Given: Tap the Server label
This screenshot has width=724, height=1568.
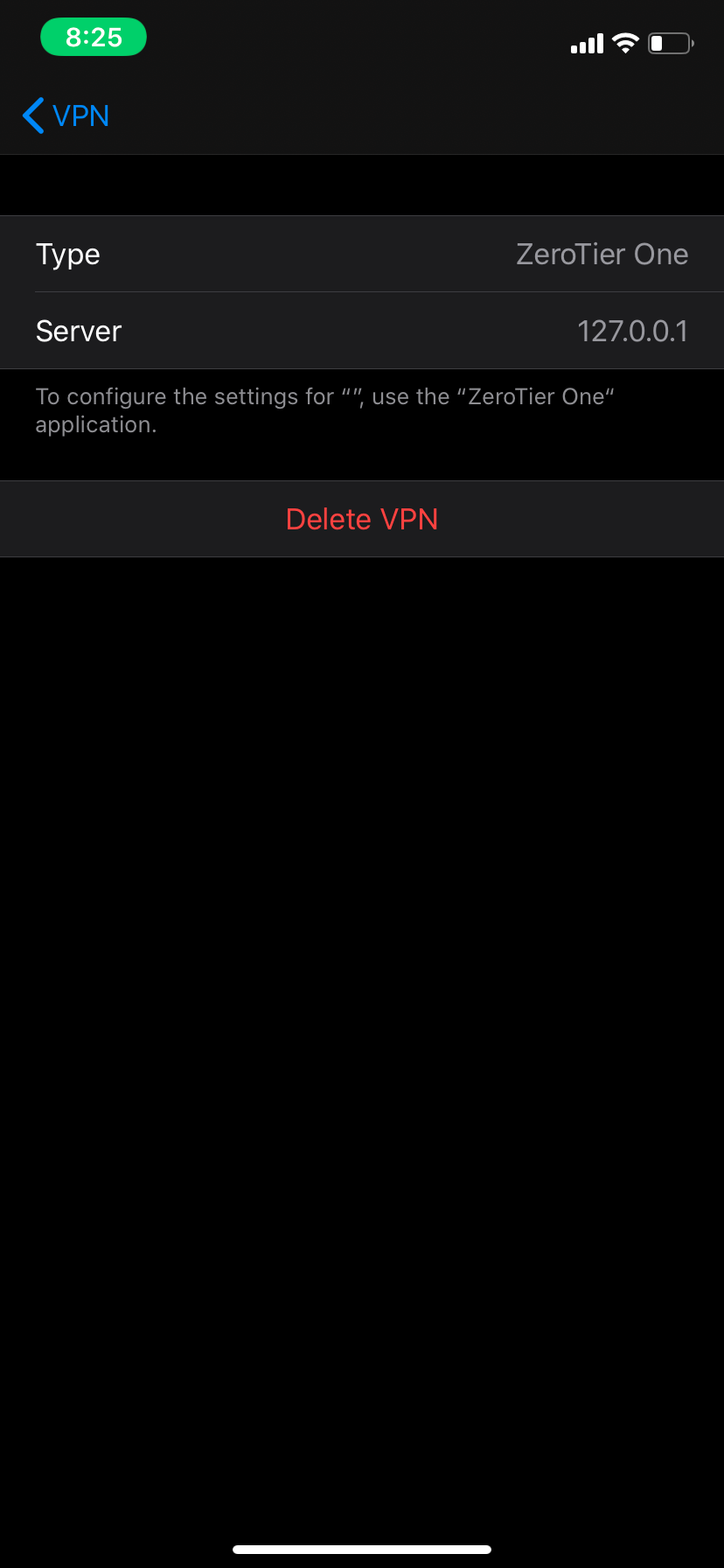Looking at the screenshot, I should pyautogui.click(x=78, y=330).
